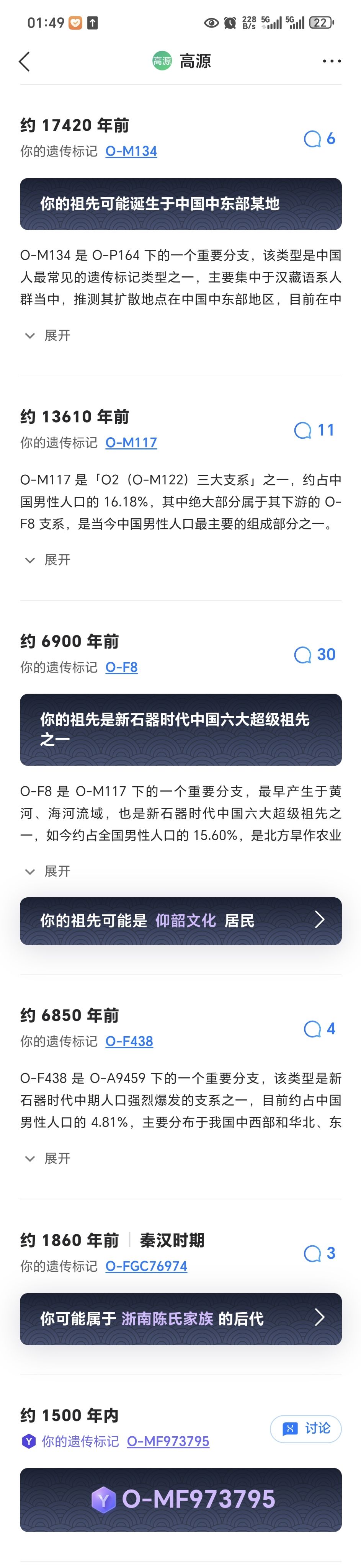Open the 浙南陈氏家族 descendants card
361x1568 pixels.
(180, 1318)
